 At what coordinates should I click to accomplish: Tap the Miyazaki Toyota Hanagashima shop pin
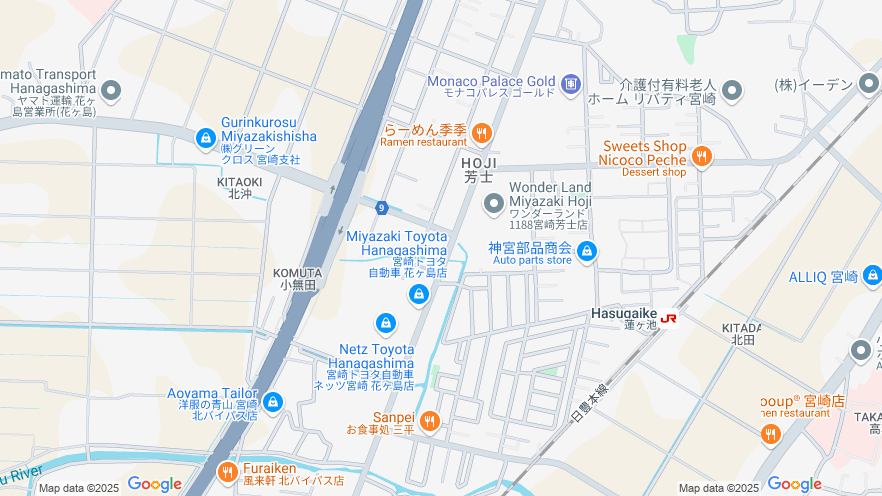coord(420,294)
